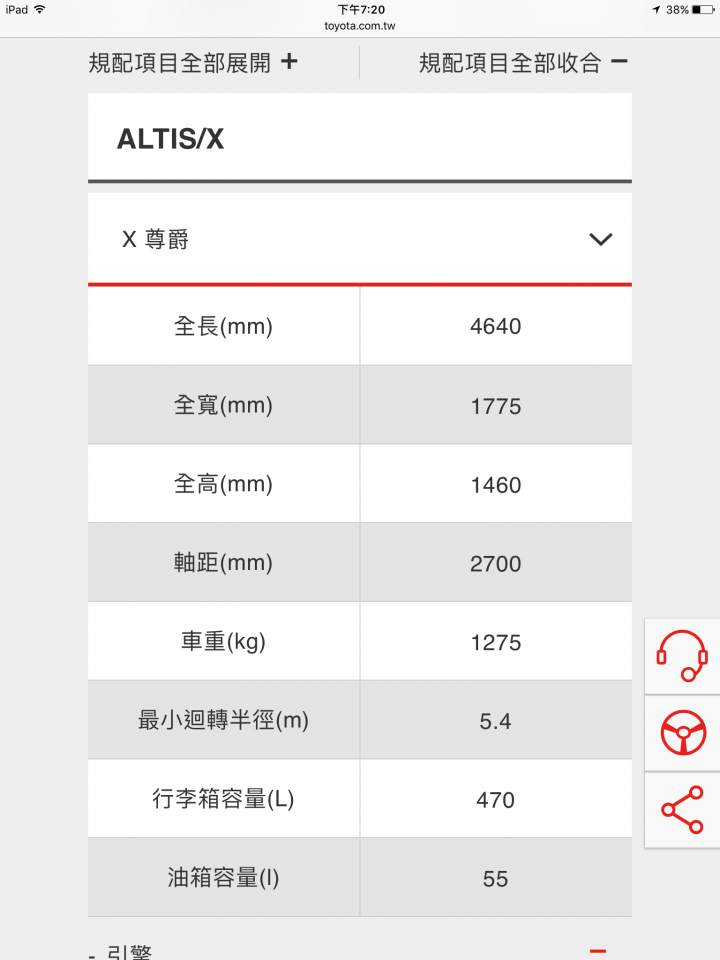Collapse all specification items
Viewport: 720px width, 960px height.
click(x=523, y=62)
